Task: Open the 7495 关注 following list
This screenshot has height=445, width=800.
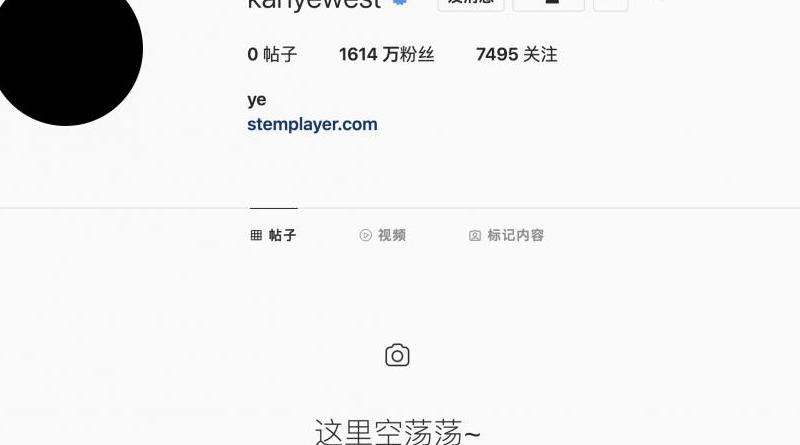Action: pos(516,55)
